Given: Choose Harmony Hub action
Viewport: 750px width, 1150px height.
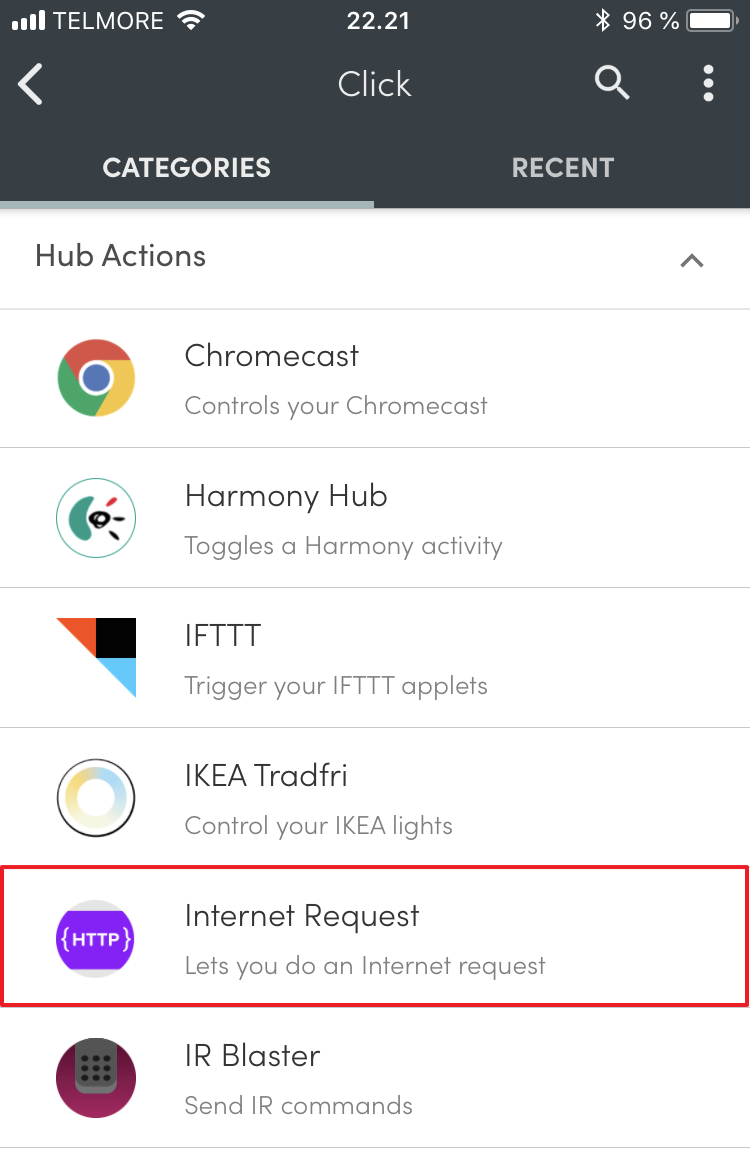Looking at the screenshot, I should click(375, 518).
